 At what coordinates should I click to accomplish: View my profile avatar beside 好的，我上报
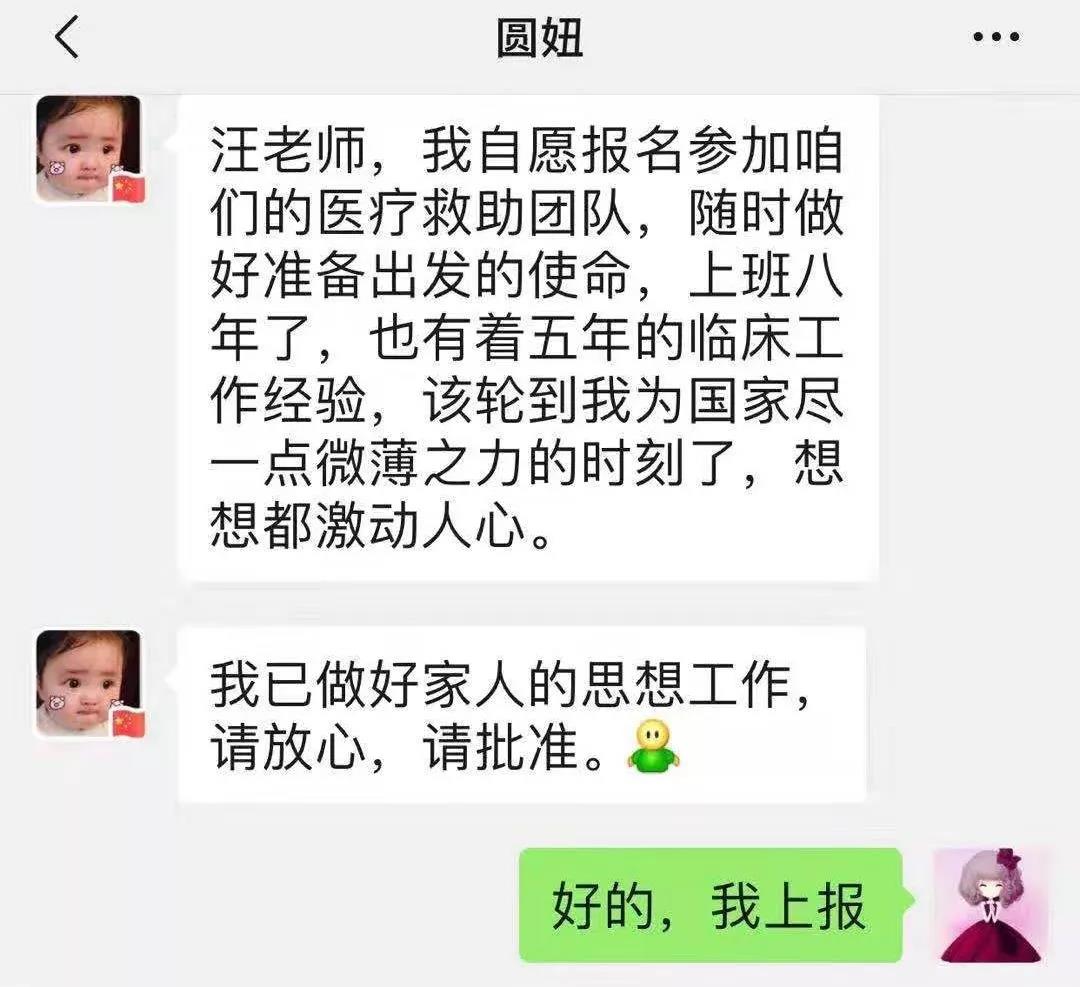993,905
